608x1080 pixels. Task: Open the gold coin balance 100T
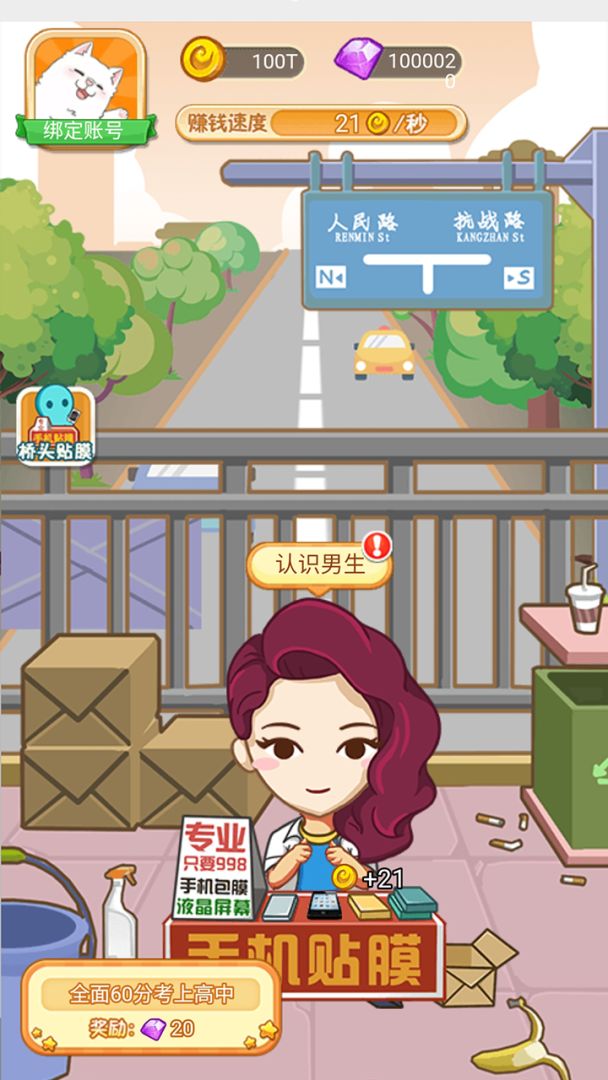click(x=243, y=61)
